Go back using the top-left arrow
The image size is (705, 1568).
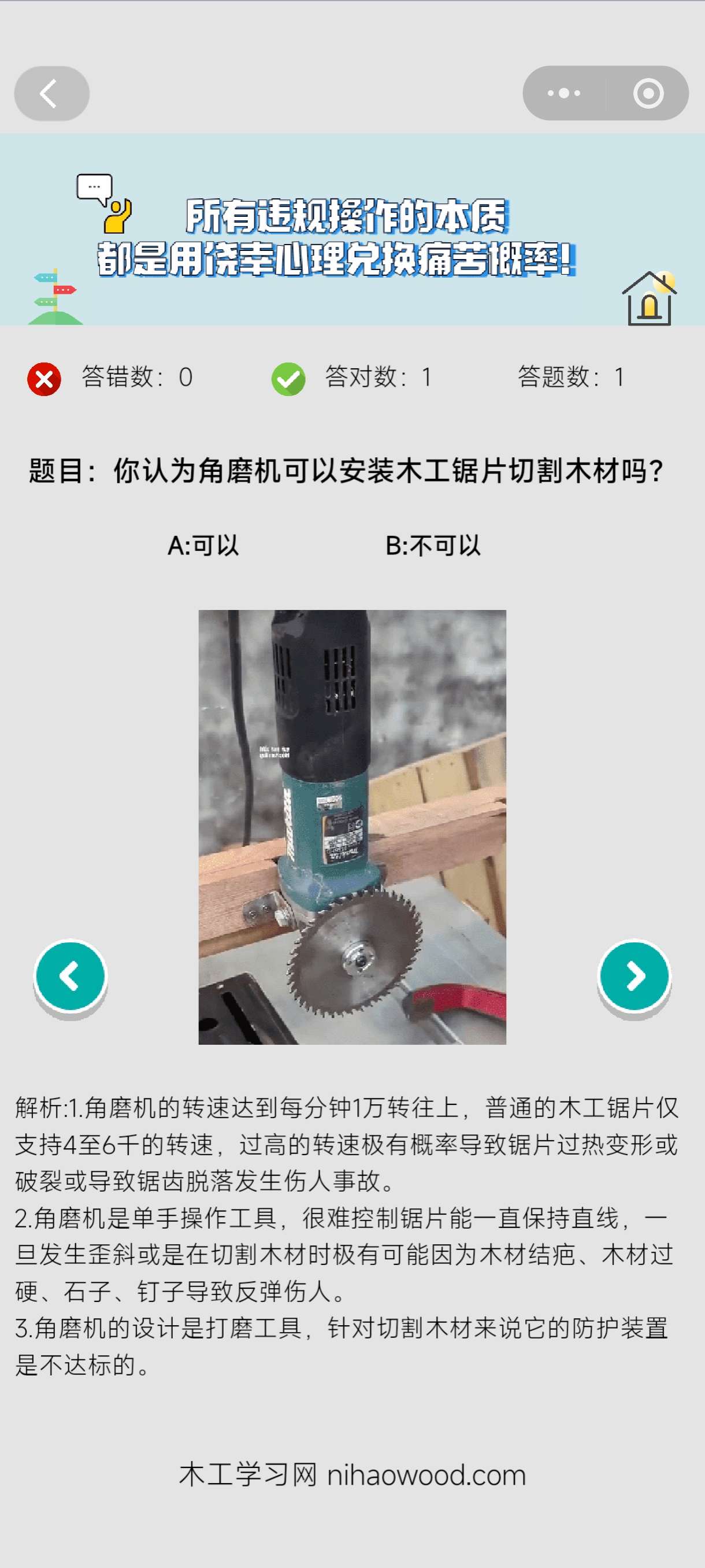(x=51, y=93)
